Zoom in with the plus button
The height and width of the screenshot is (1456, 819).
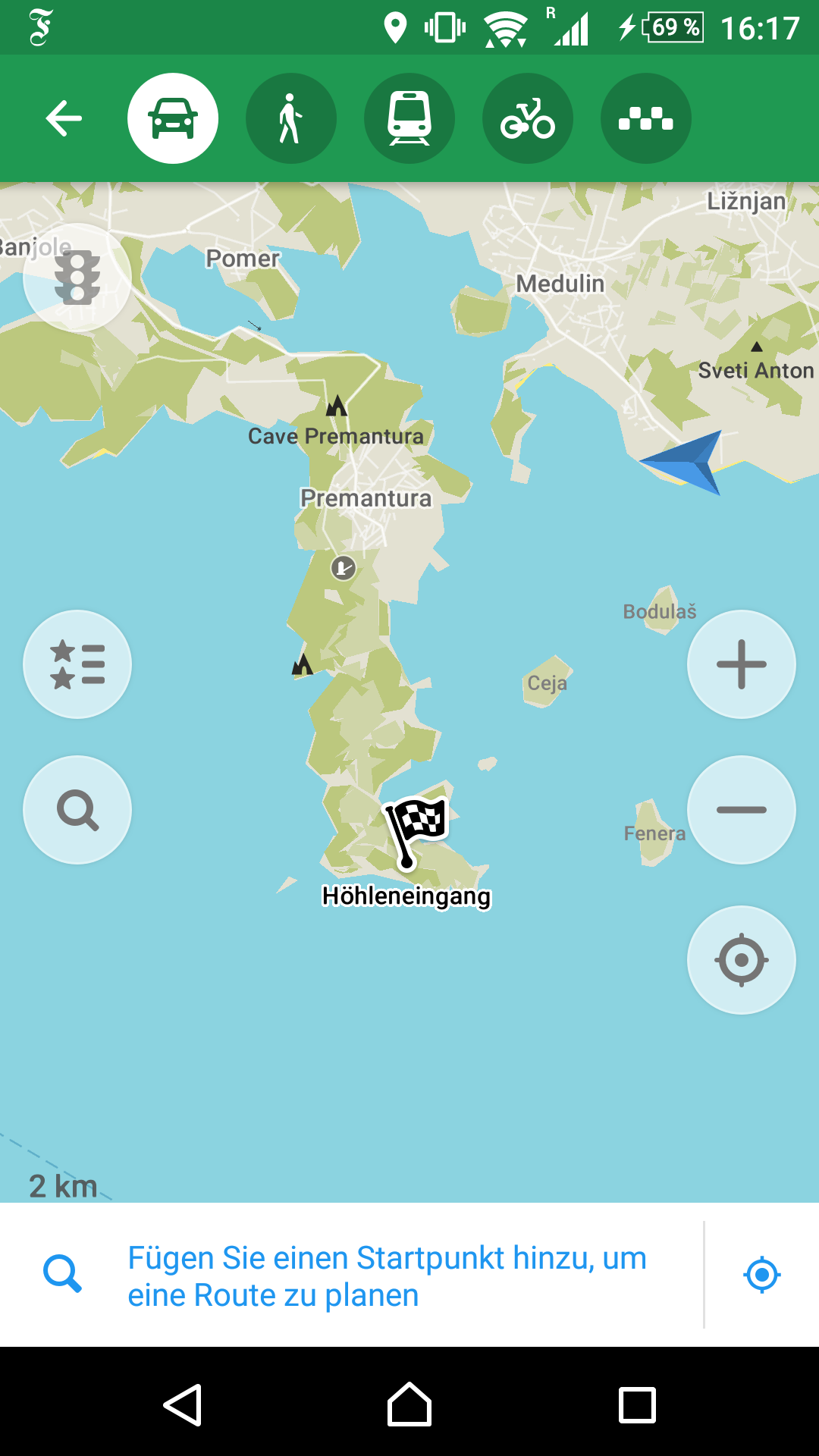[741, 664]
